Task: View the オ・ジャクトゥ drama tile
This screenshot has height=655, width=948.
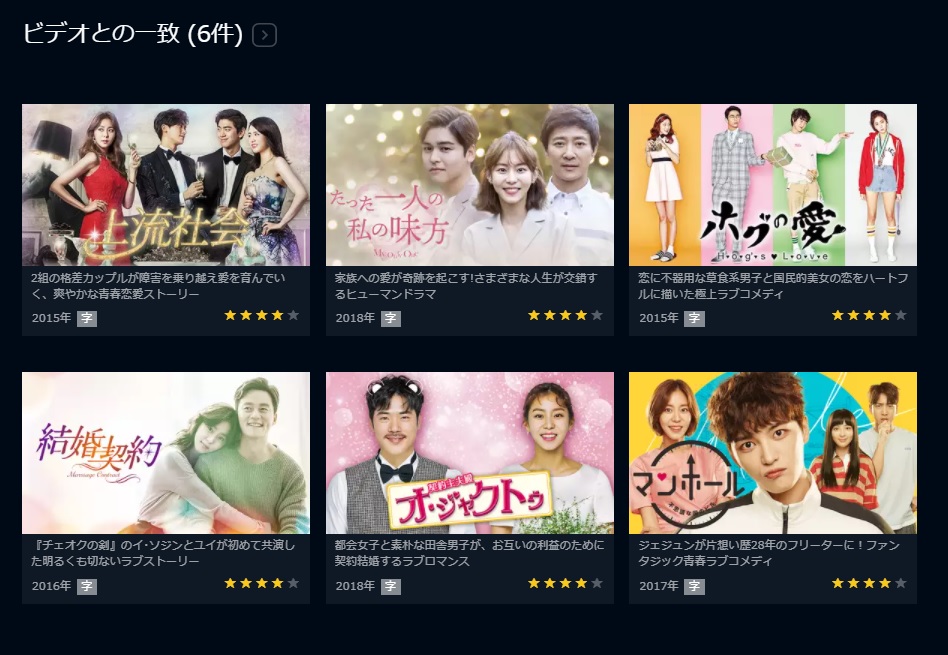Action: coord(469,453)
